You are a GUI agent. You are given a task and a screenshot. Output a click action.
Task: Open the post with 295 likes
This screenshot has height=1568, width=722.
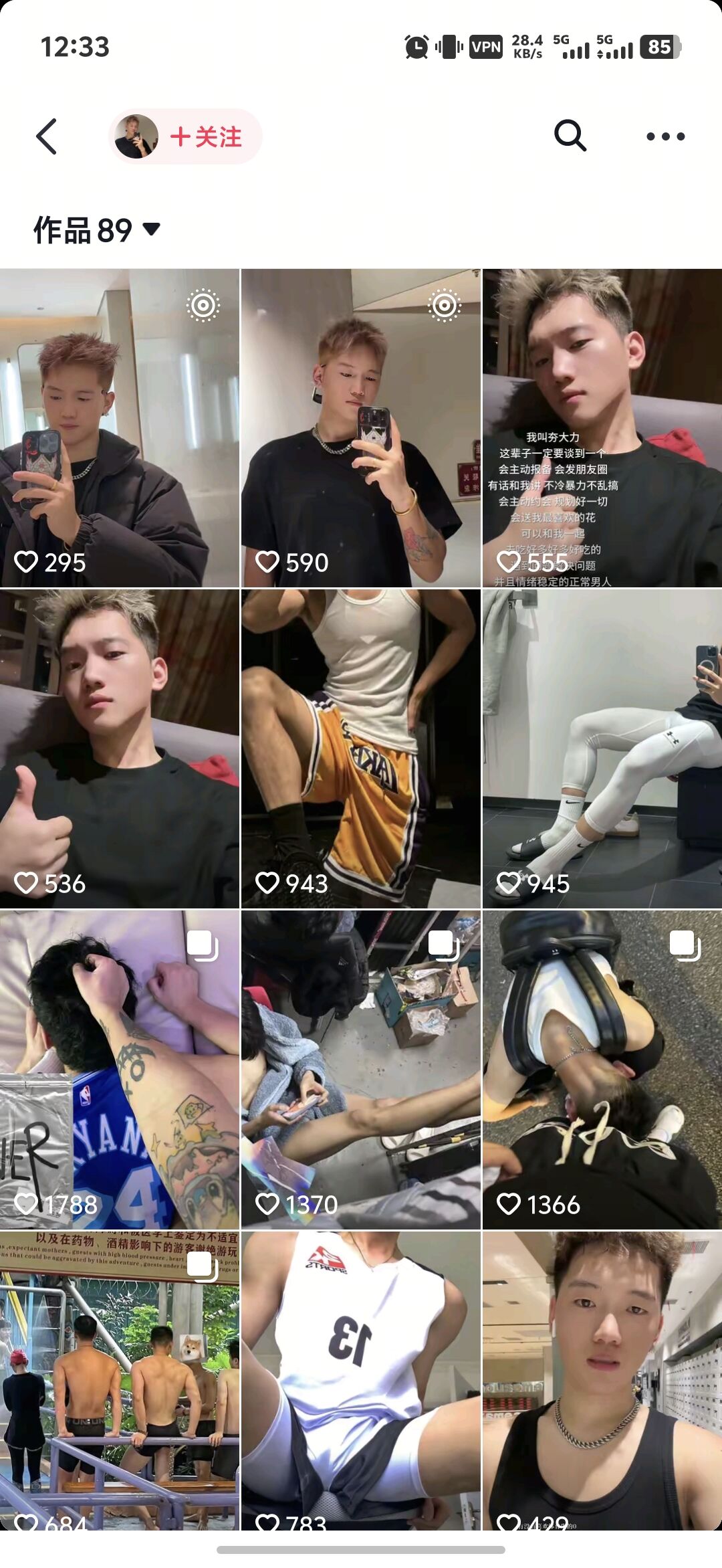click(x=120, y=428)
